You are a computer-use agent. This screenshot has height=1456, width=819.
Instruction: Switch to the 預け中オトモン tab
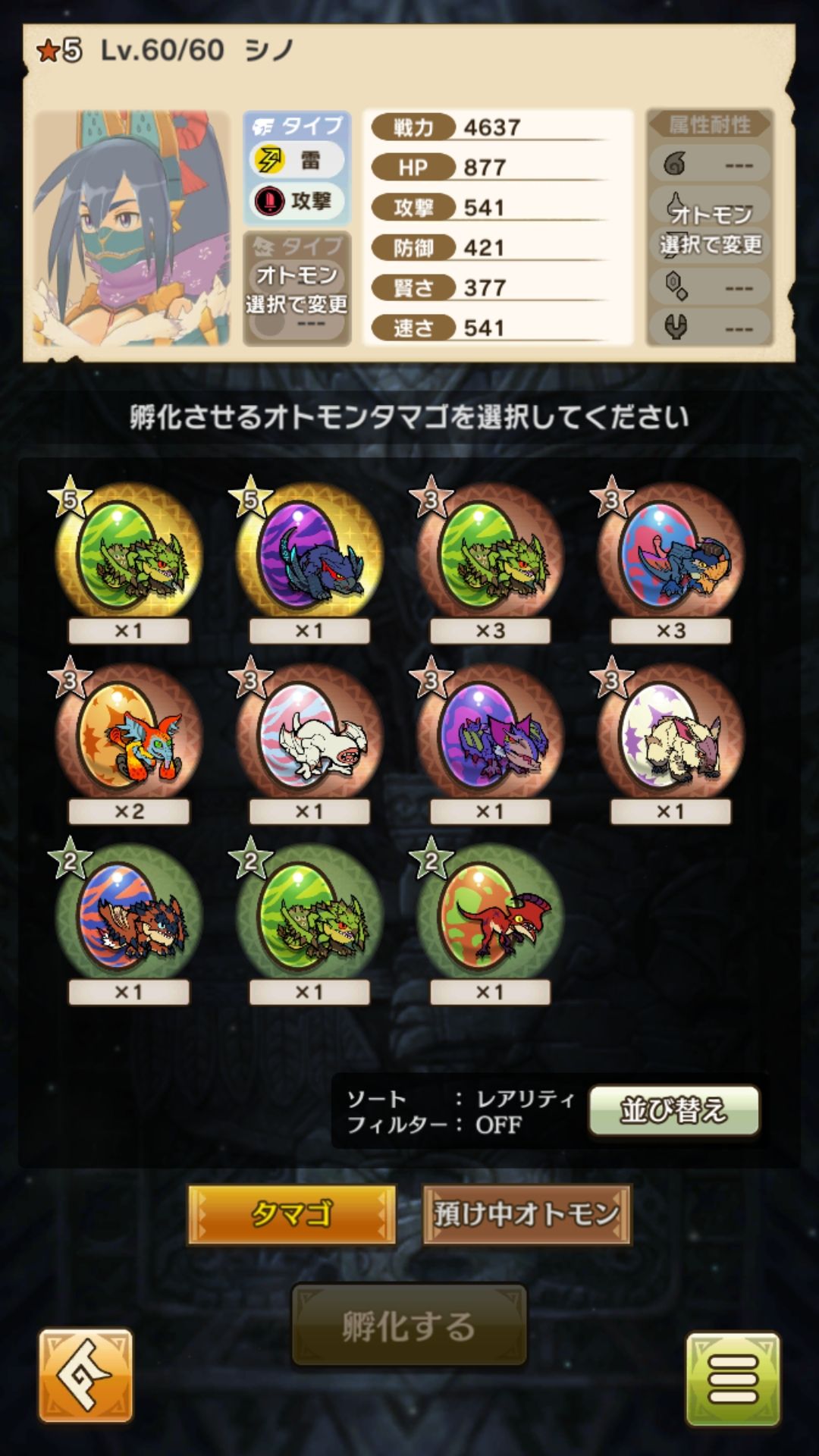[x=526, y=1214]
